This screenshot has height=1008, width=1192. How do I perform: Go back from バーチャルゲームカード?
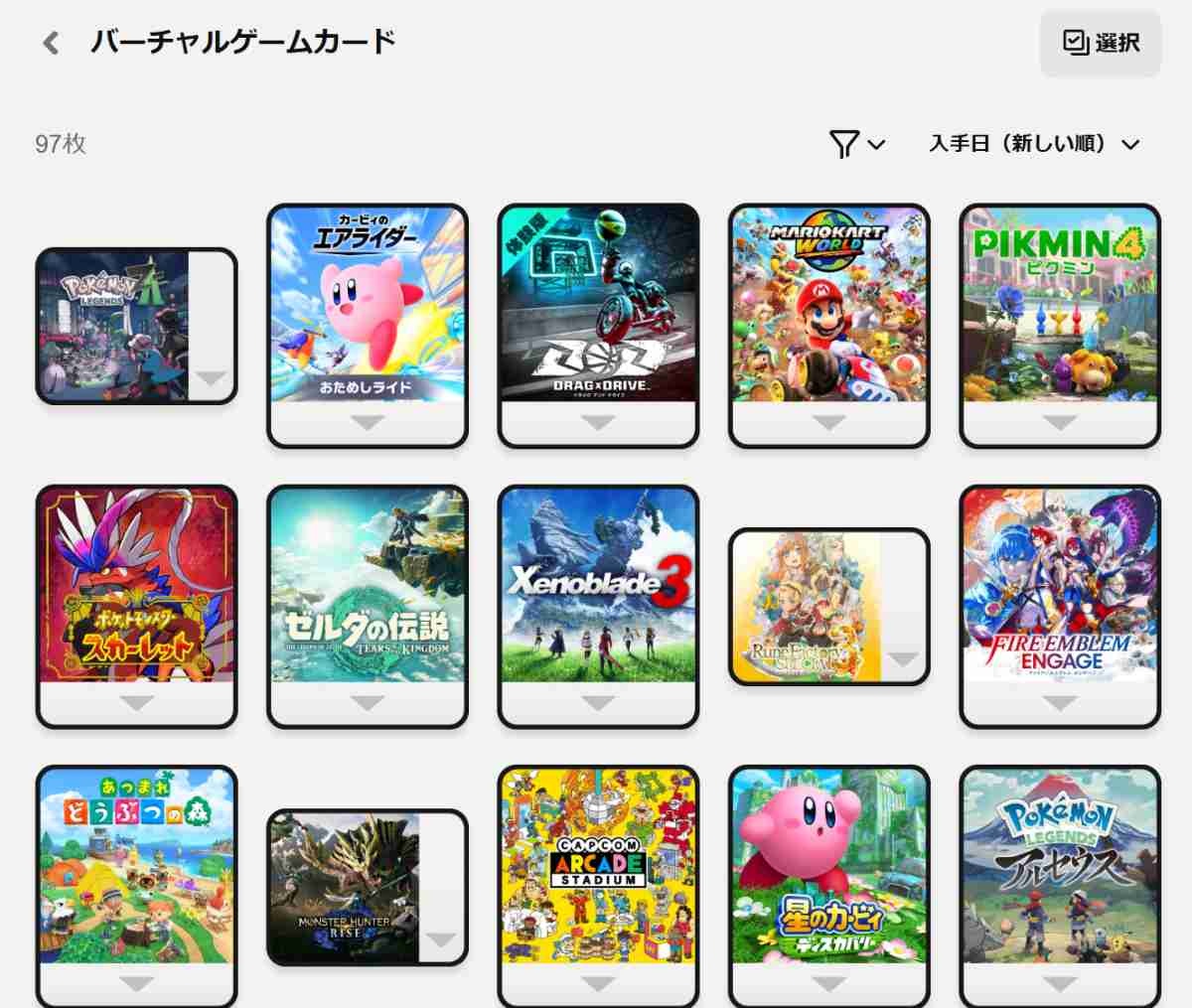pos(51,43)
